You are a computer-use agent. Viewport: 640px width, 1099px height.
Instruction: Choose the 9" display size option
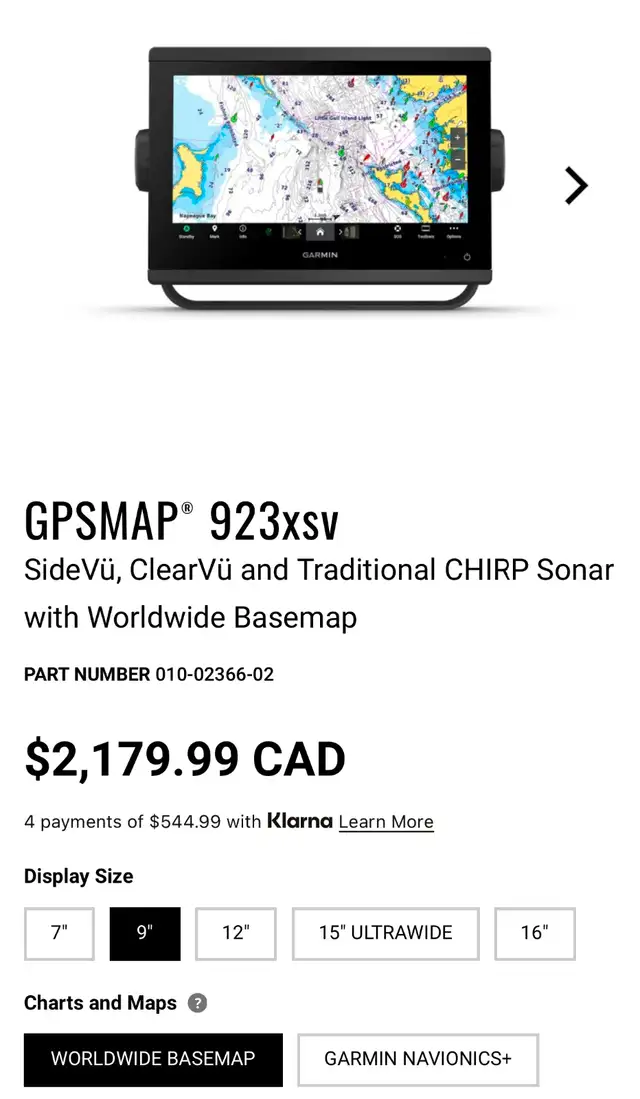(x=145, y=934)
